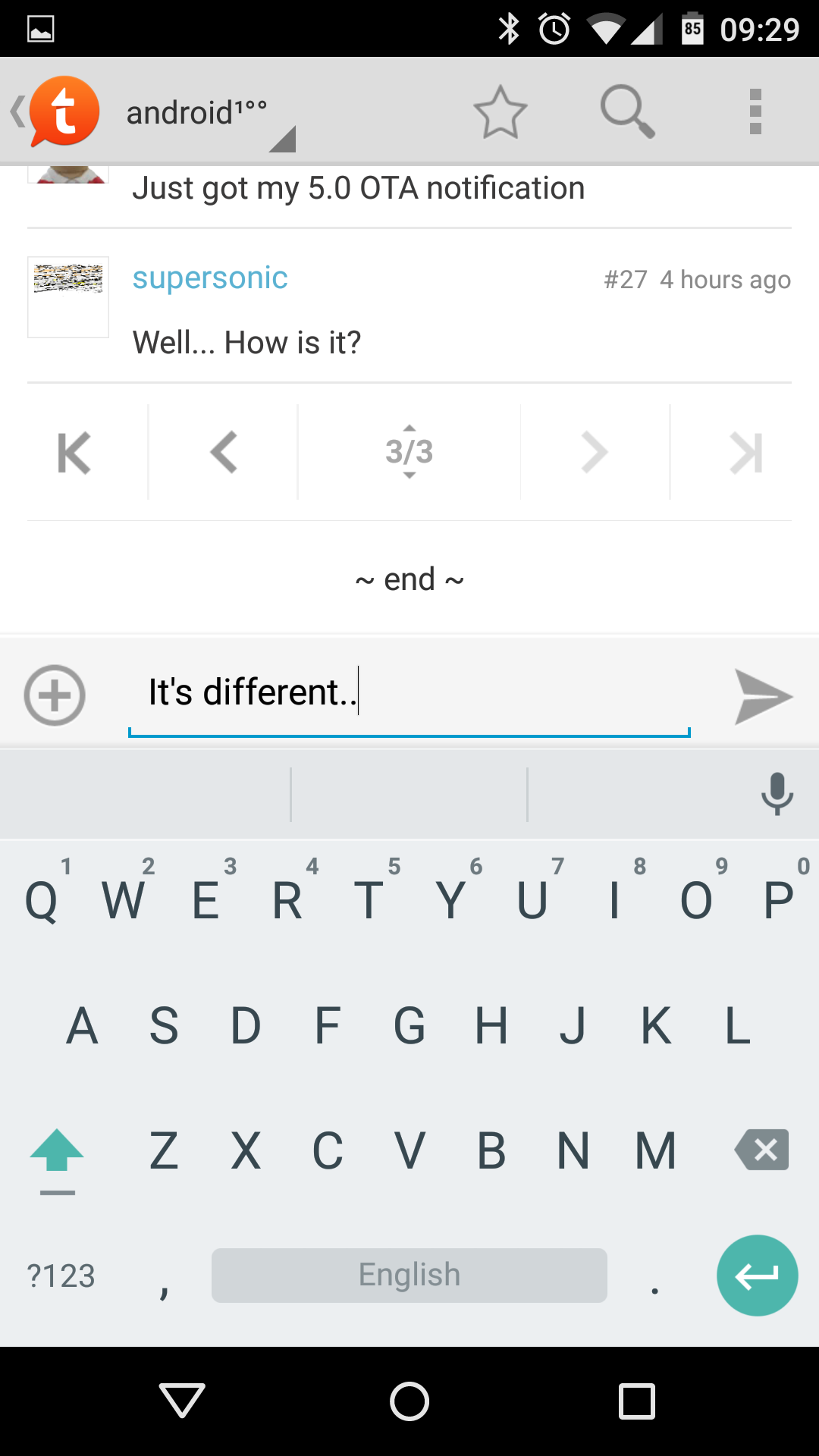Image resolution: width=819 pixels, height=1456 pixels.
Task: Tap the Tapatalk back logo
Action: [57, 112]
